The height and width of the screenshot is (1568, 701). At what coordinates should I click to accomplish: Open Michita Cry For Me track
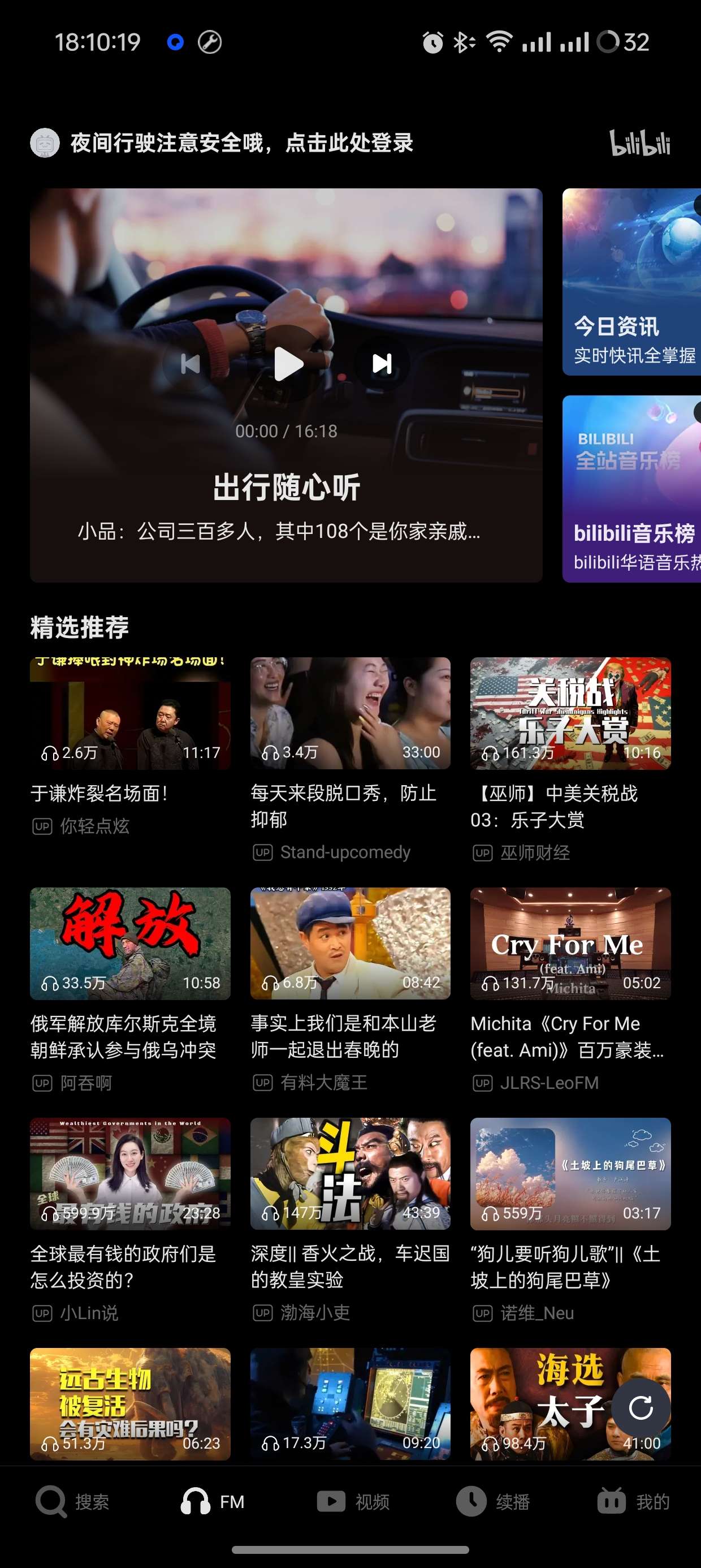coord(570,944)
